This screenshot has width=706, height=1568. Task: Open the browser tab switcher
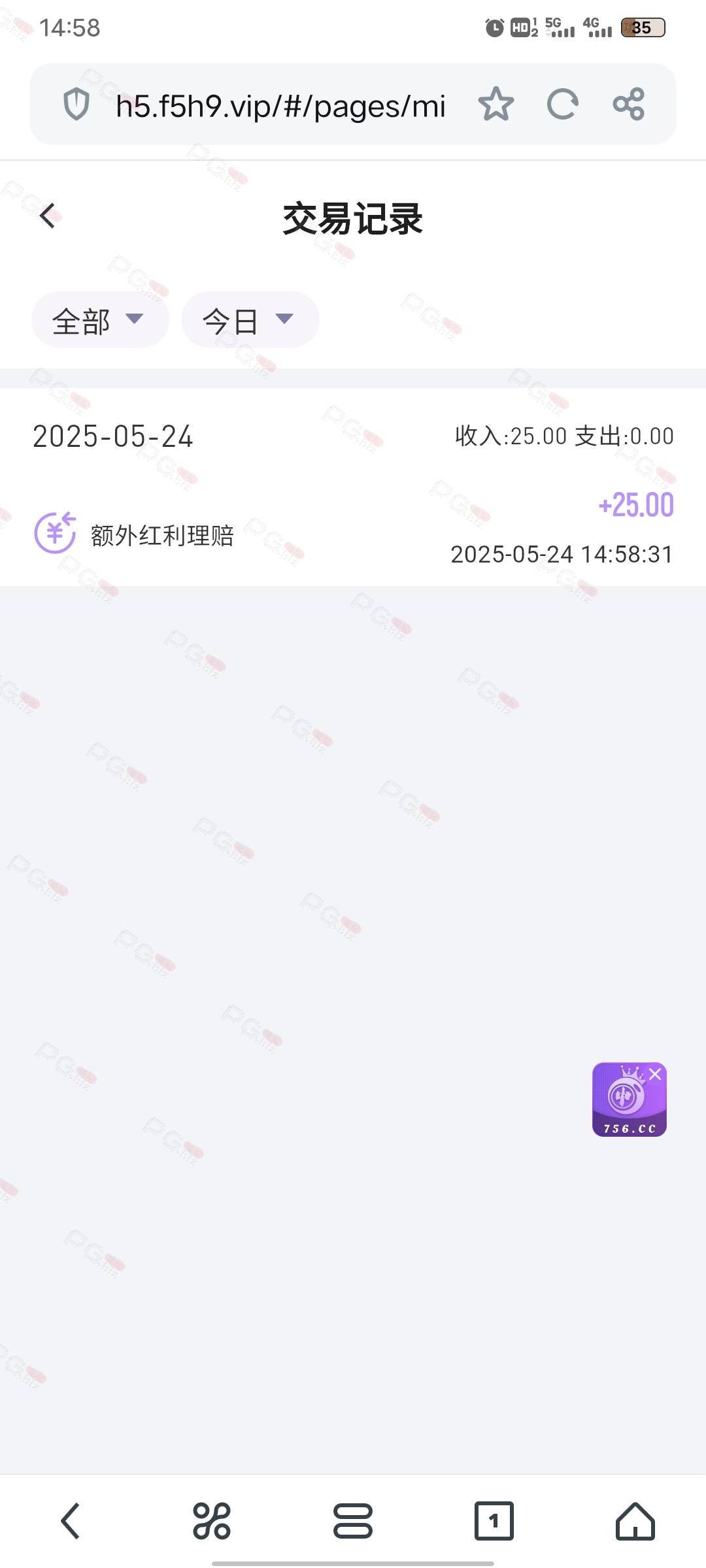click(x=494, y=1521)
